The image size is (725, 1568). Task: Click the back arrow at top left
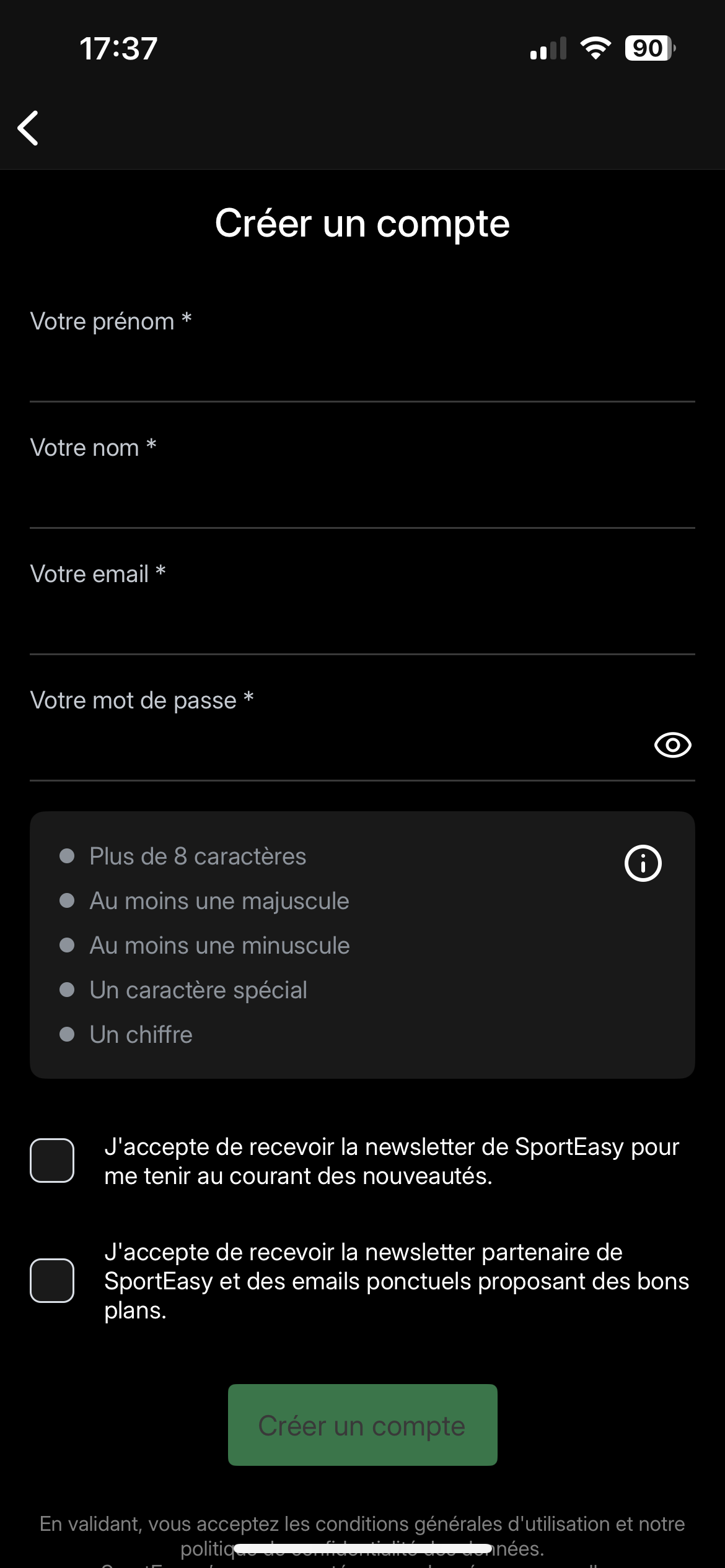28,128
